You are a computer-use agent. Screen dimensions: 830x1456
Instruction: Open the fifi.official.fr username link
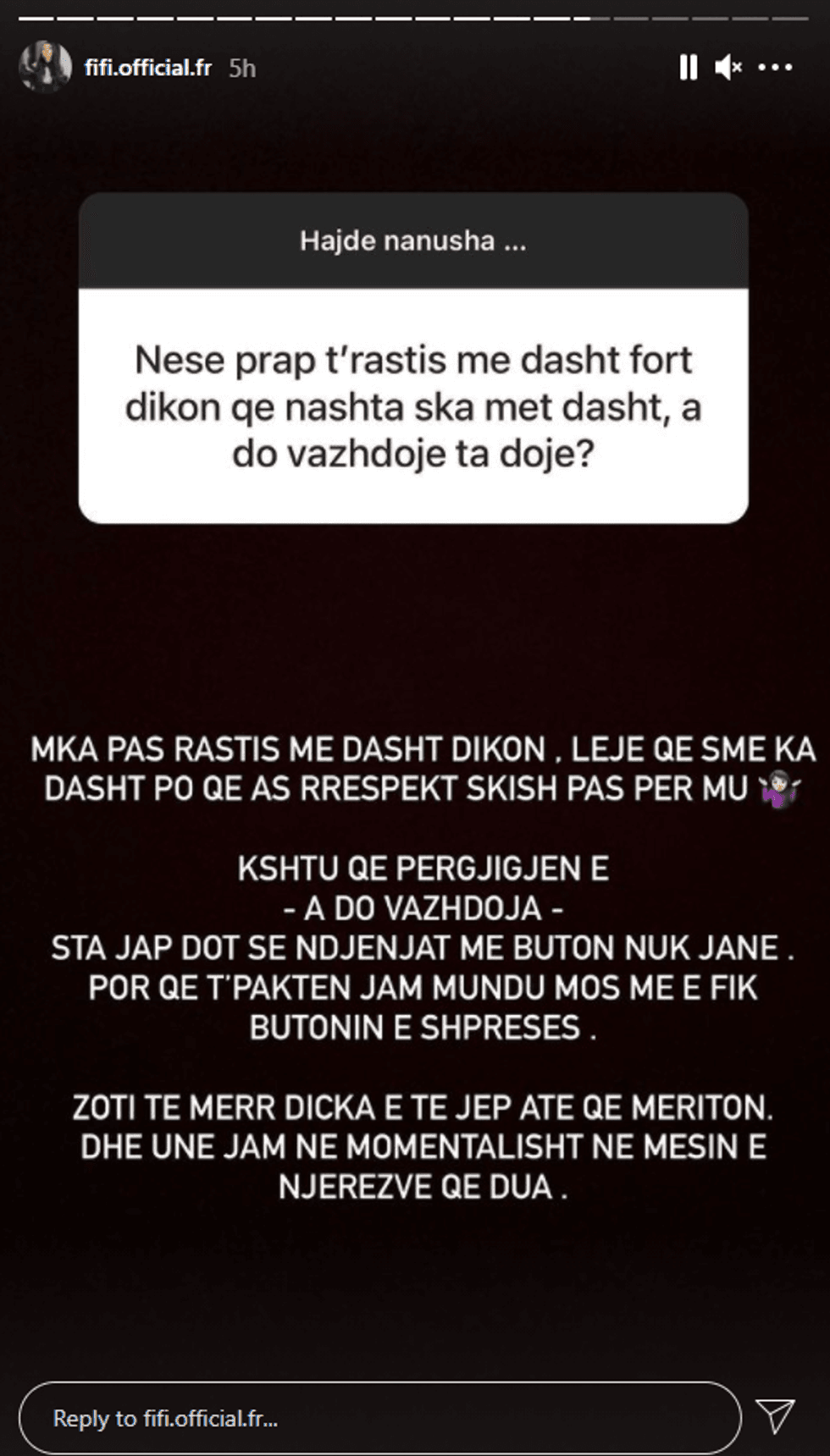(147, 68)
